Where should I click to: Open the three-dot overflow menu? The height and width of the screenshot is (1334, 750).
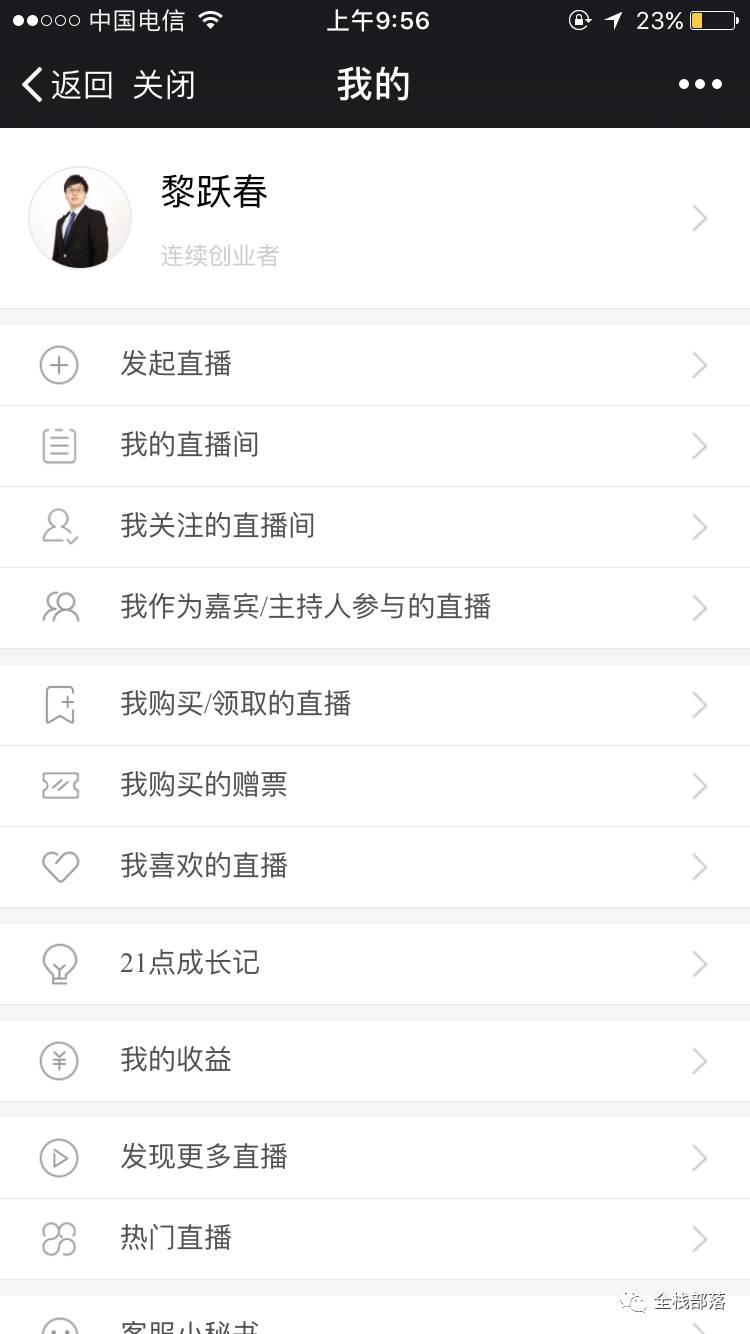(x=700, y=85)
